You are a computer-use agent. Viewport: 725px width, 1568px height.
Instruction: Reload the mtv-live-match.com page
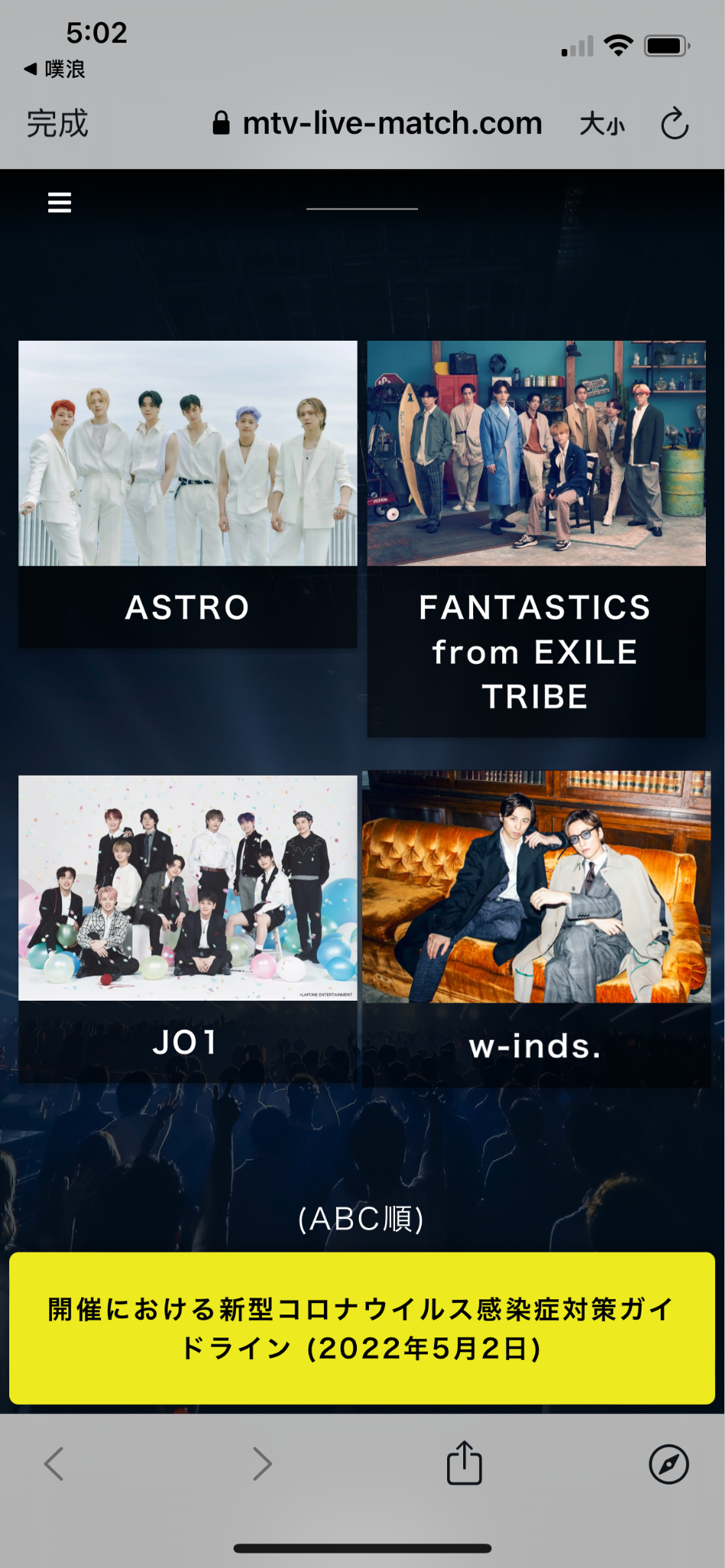pyautogui.click(x=674, y=123)
